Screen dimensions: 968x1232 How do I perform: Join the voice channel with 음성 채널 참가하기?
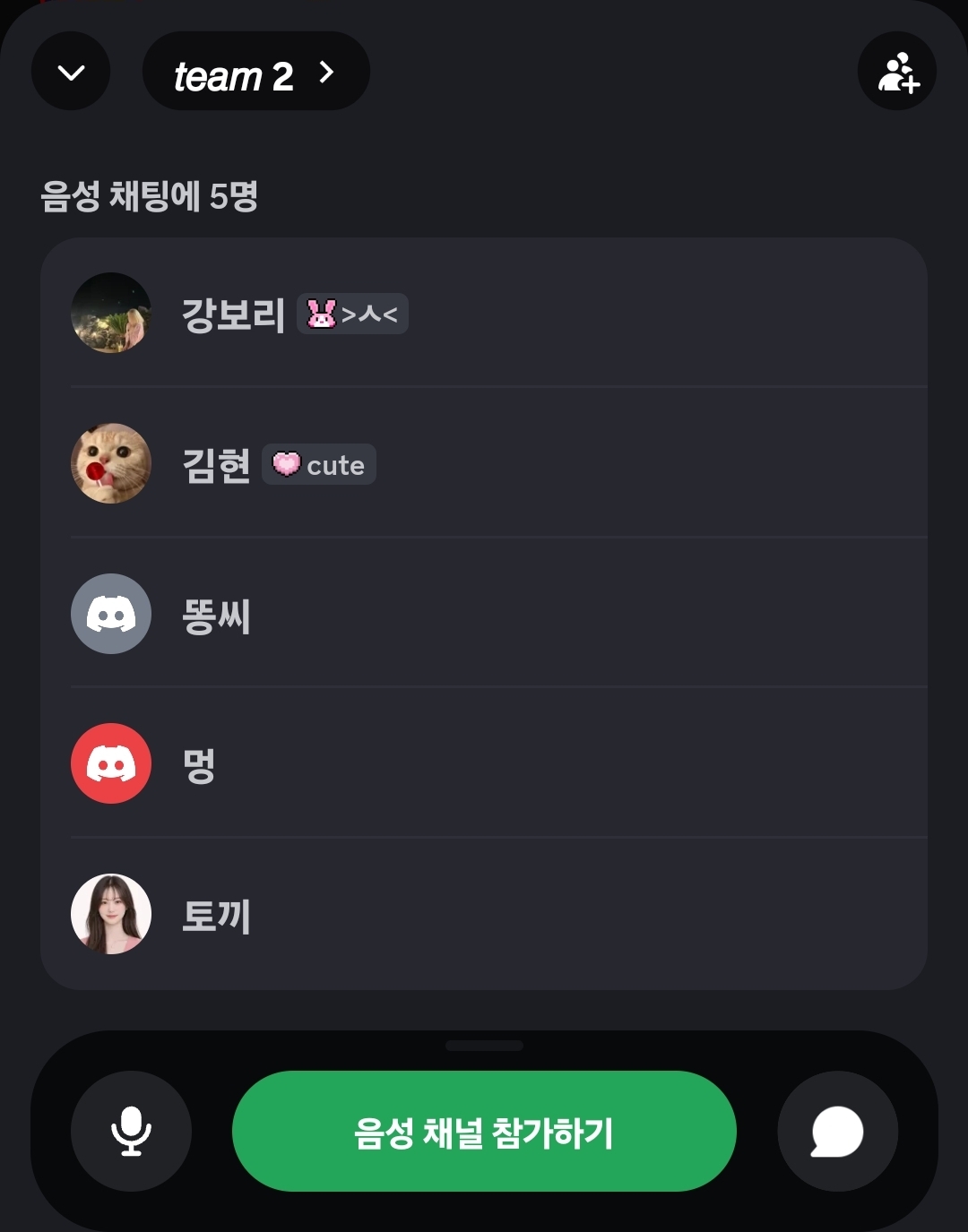[484, 1131]
